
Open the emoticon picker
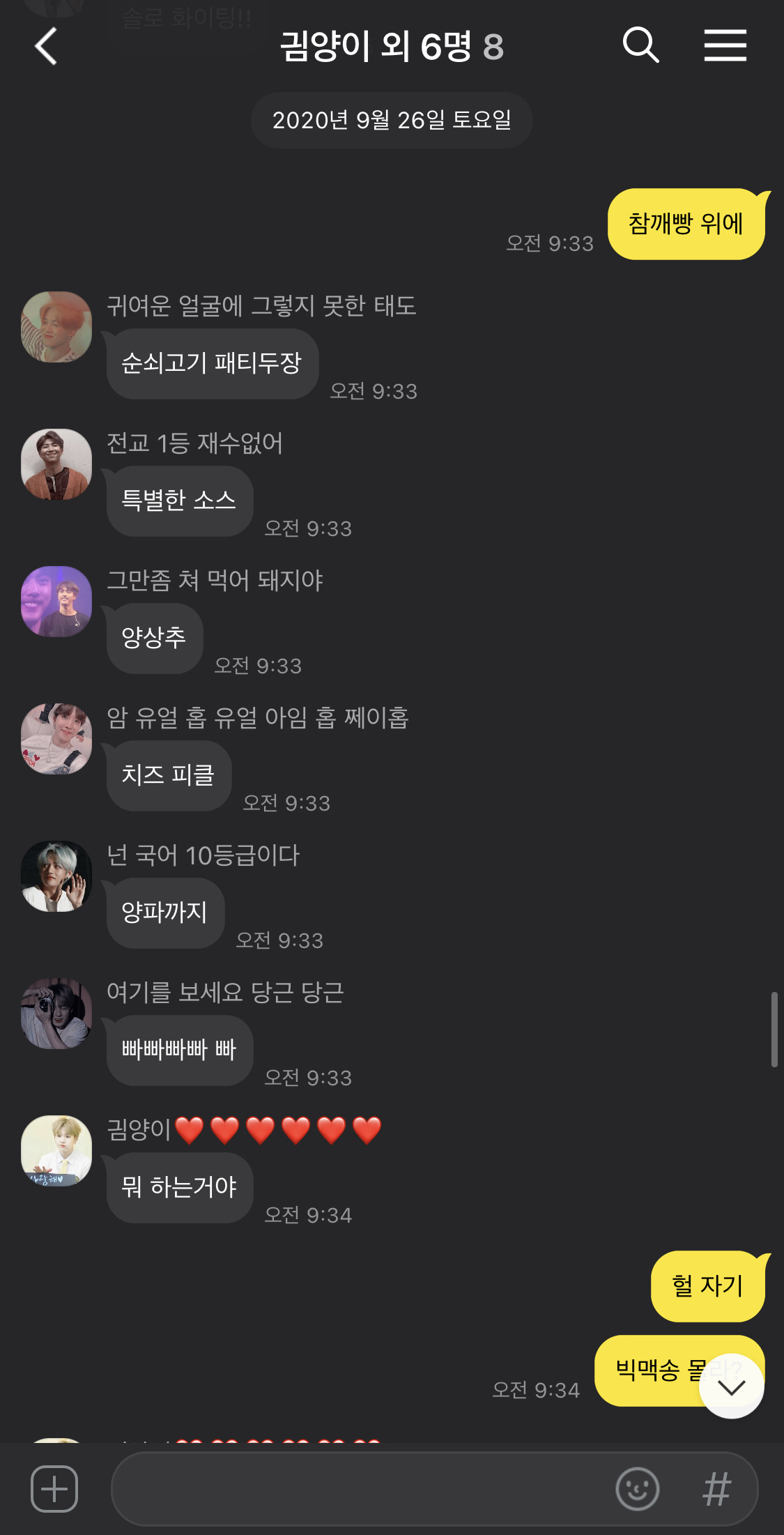click(637, 1489)
